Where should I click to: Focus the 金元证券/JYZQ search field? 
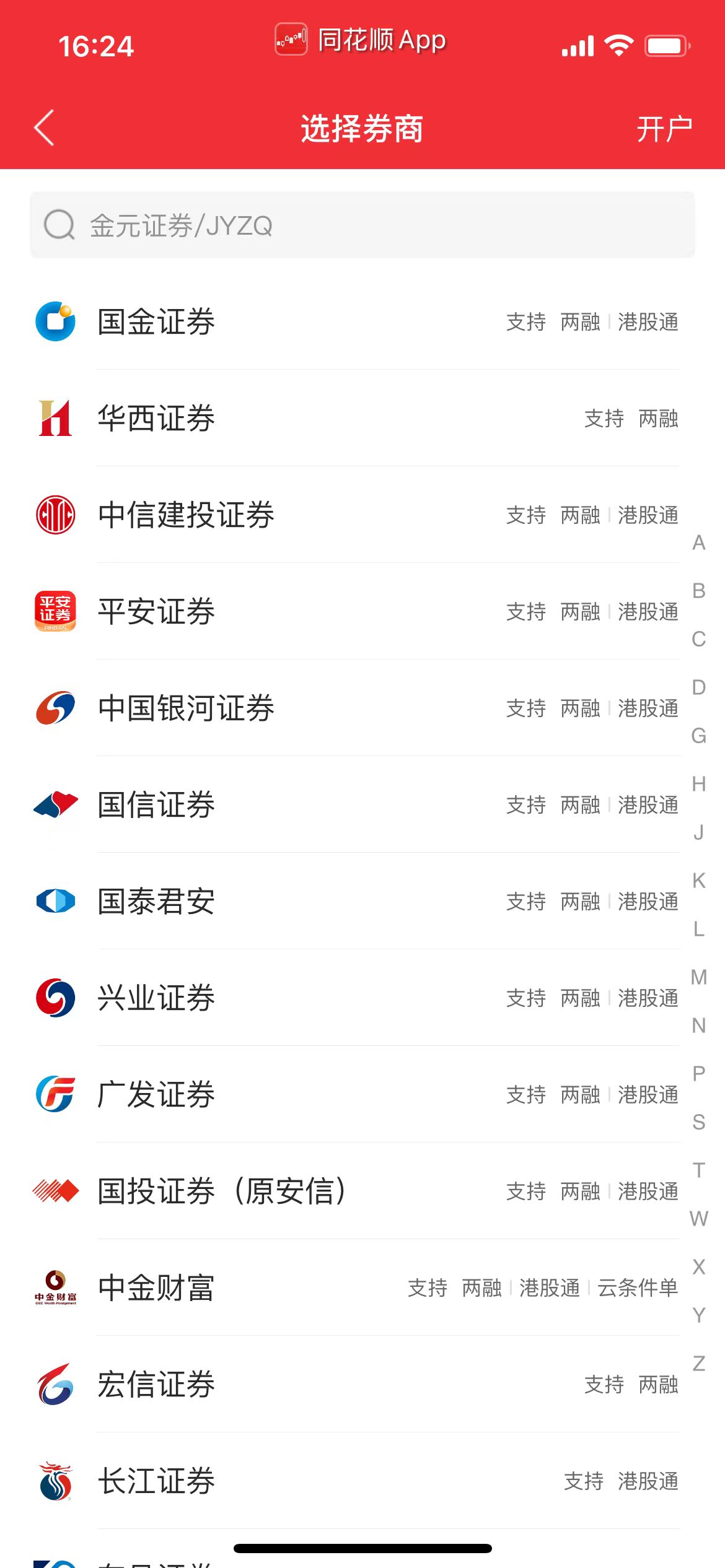362,225
